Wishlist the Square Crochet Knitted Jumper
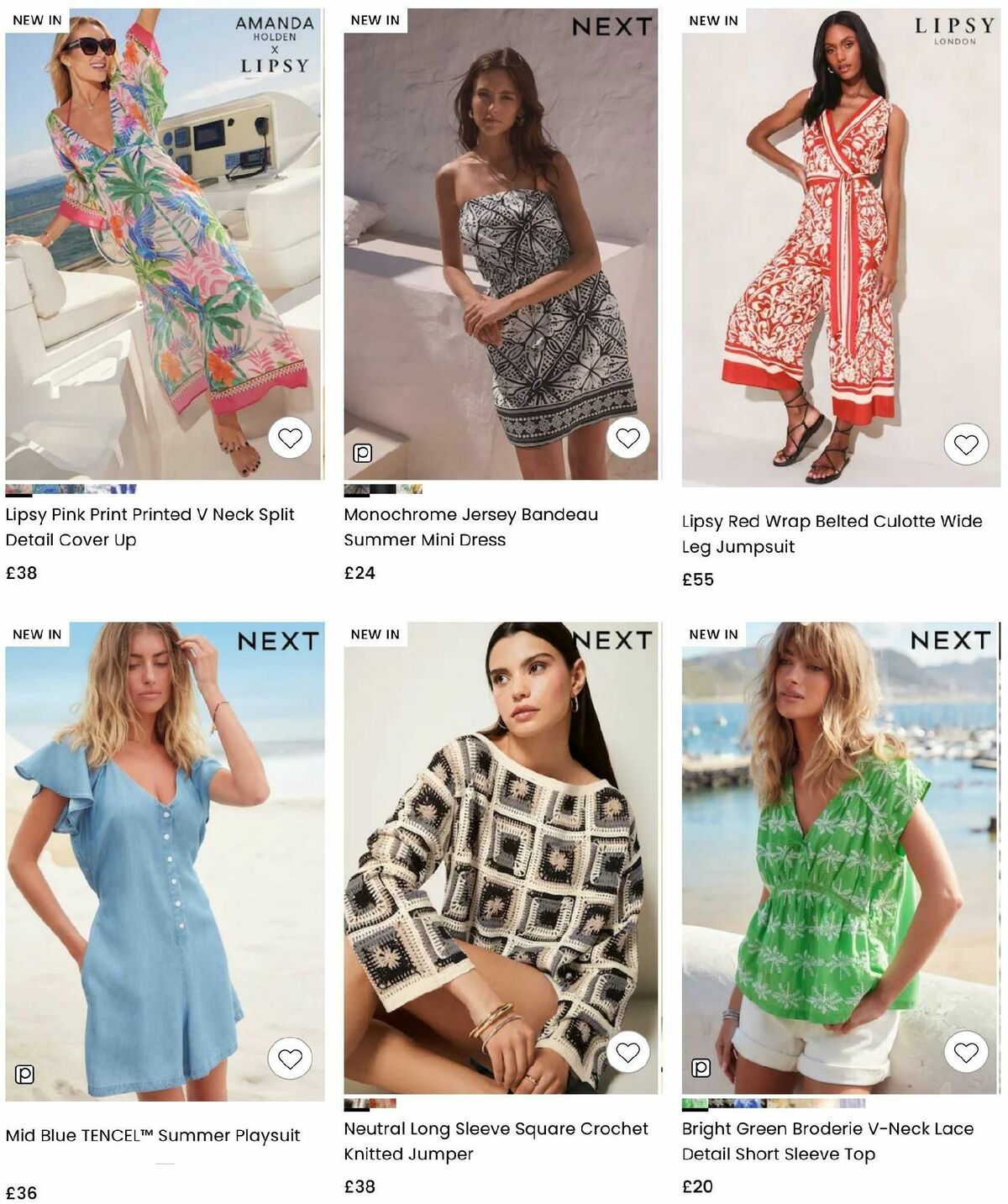Image resolution: width=1008 pixels, height=1204 pixels. [627, 1052]
